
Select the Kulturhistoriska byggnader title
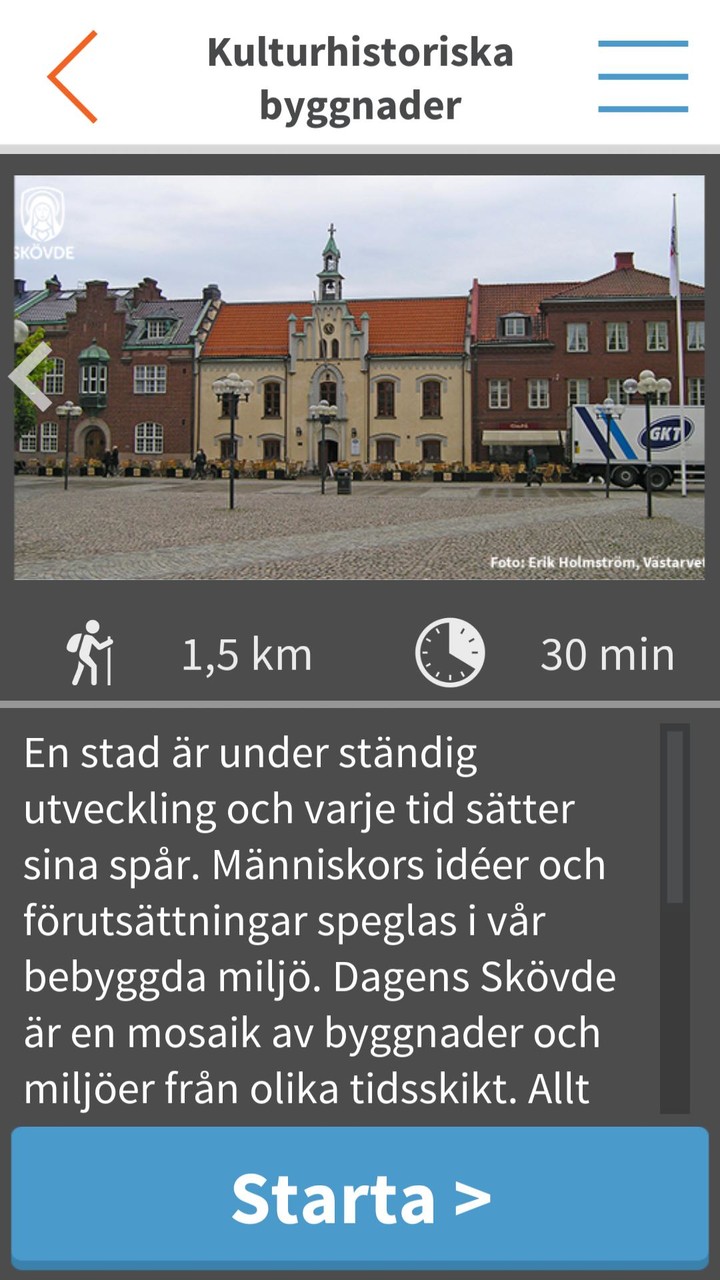pyautogui.click(x=362, y=72)
